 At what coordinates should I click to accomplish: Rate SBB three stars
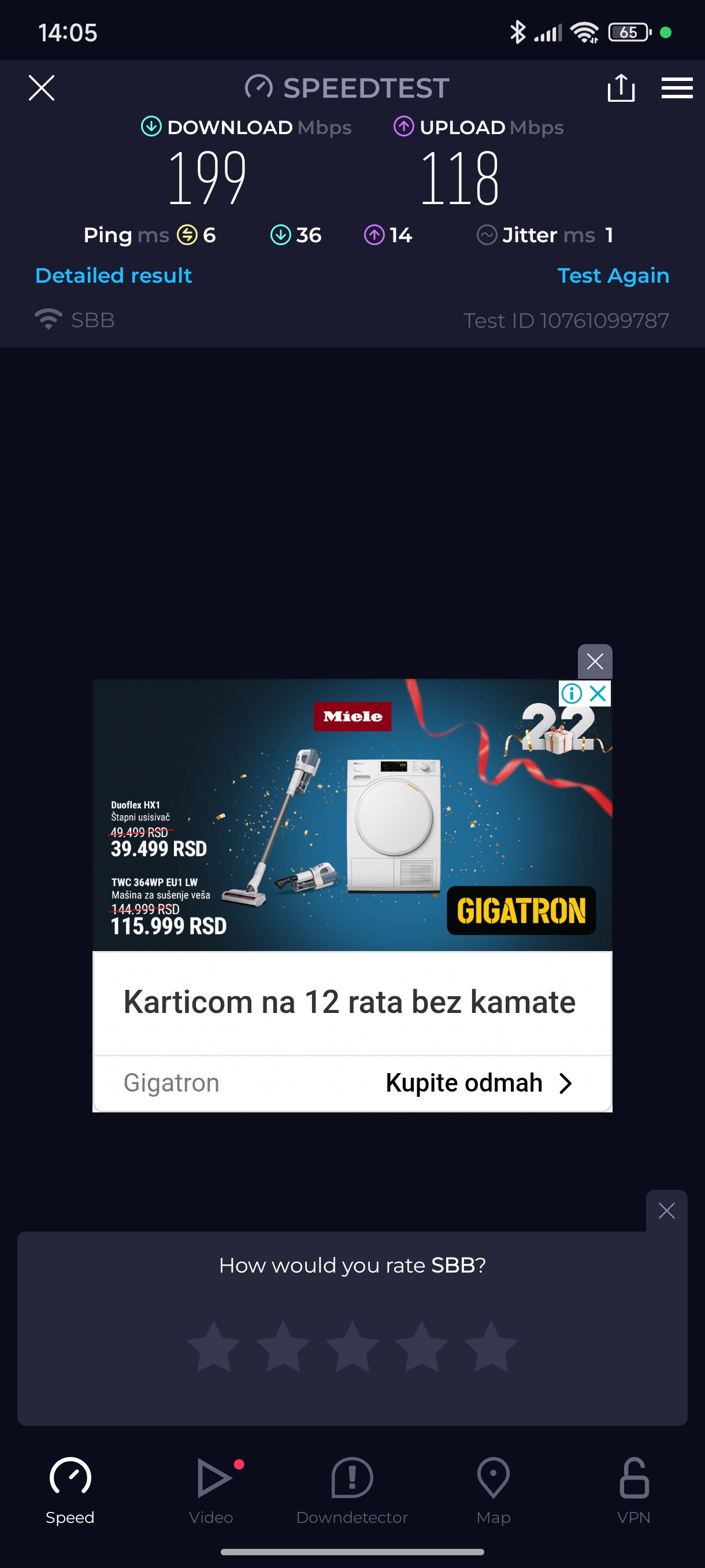pyautogui.click(x=352, y=1347)
